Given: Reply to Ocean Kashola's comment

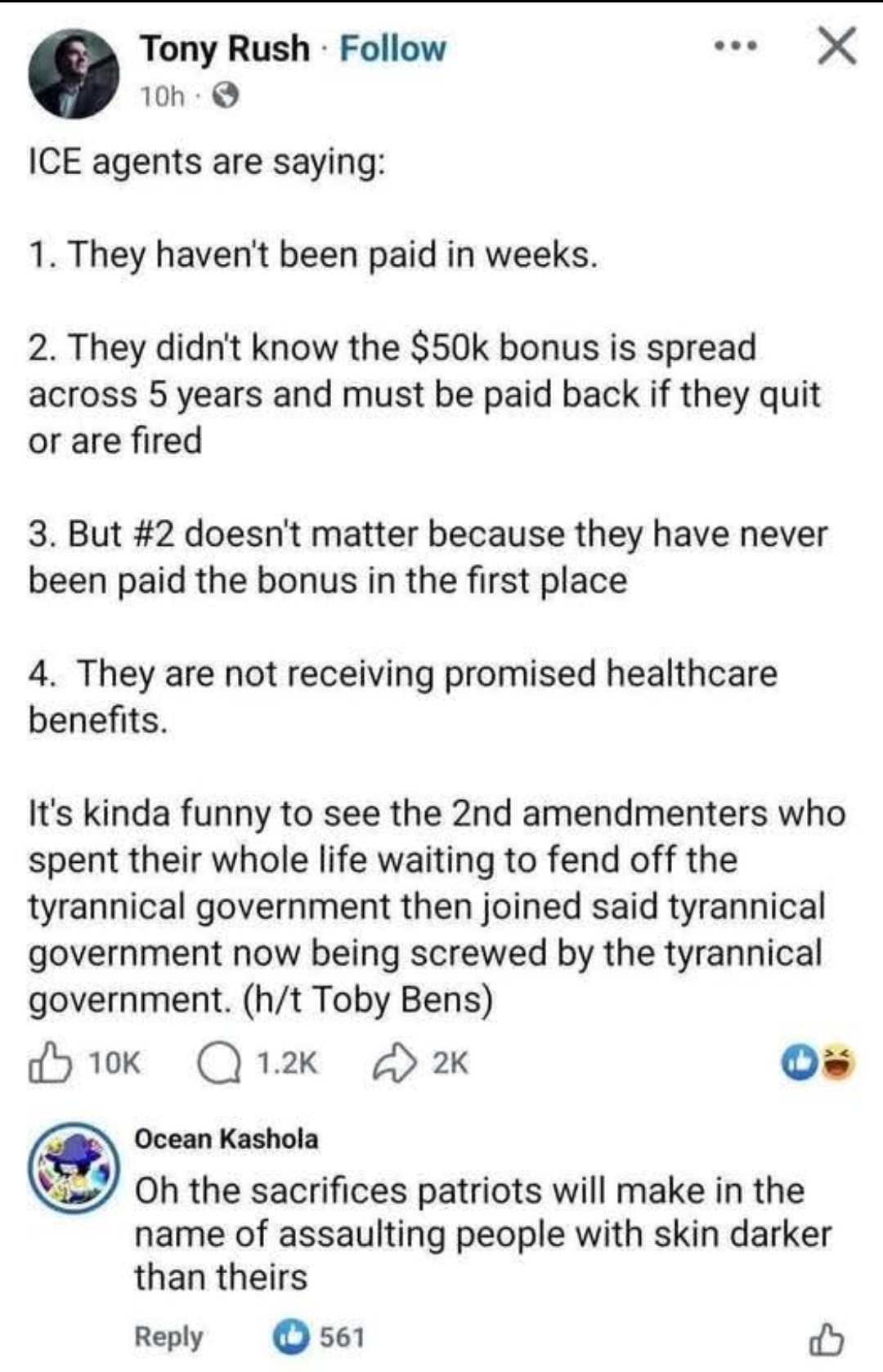Looking at the screenshot, I should pyautogui.click(x=168, y=1337).
